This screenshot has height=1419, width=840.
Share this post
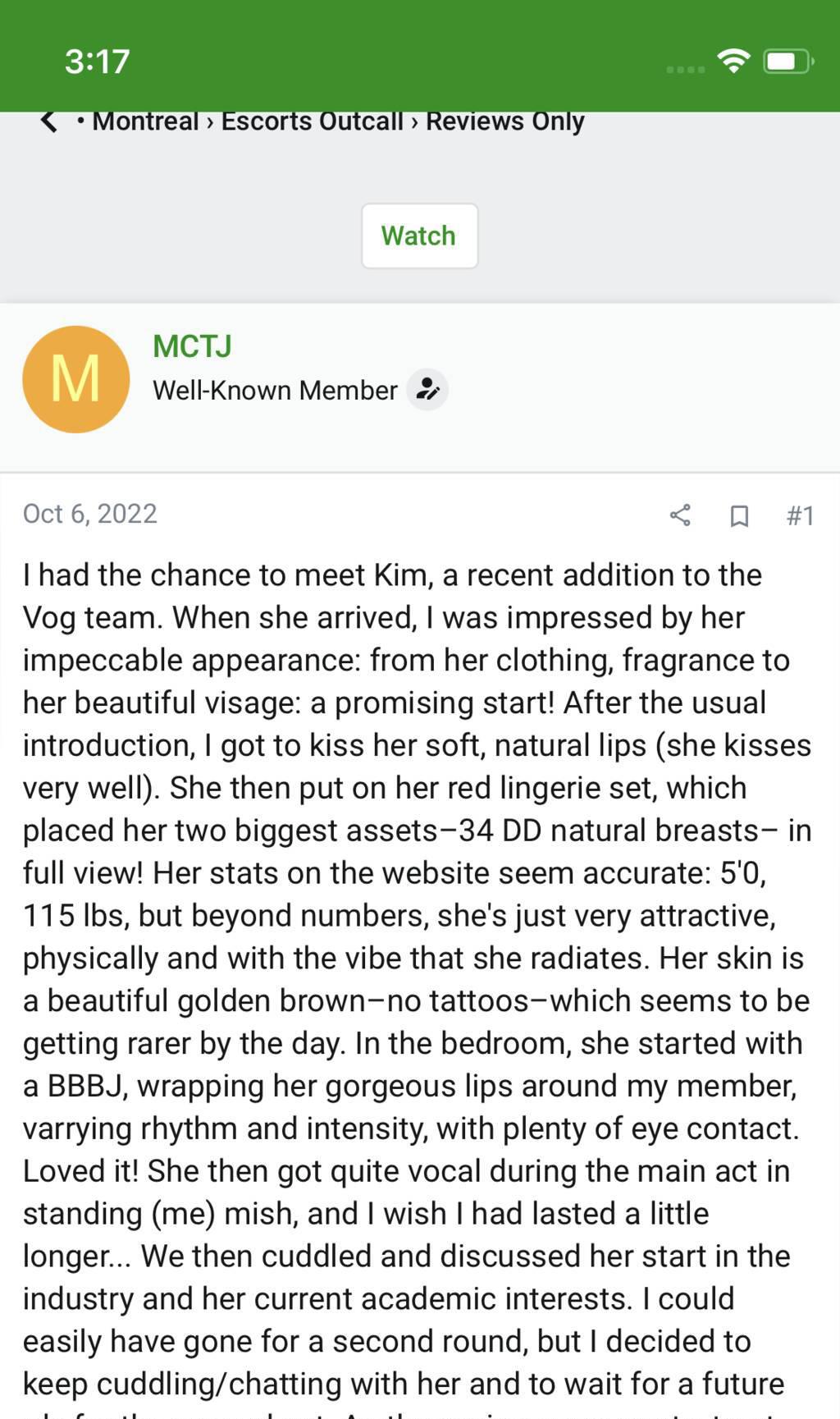coord(680,515)
